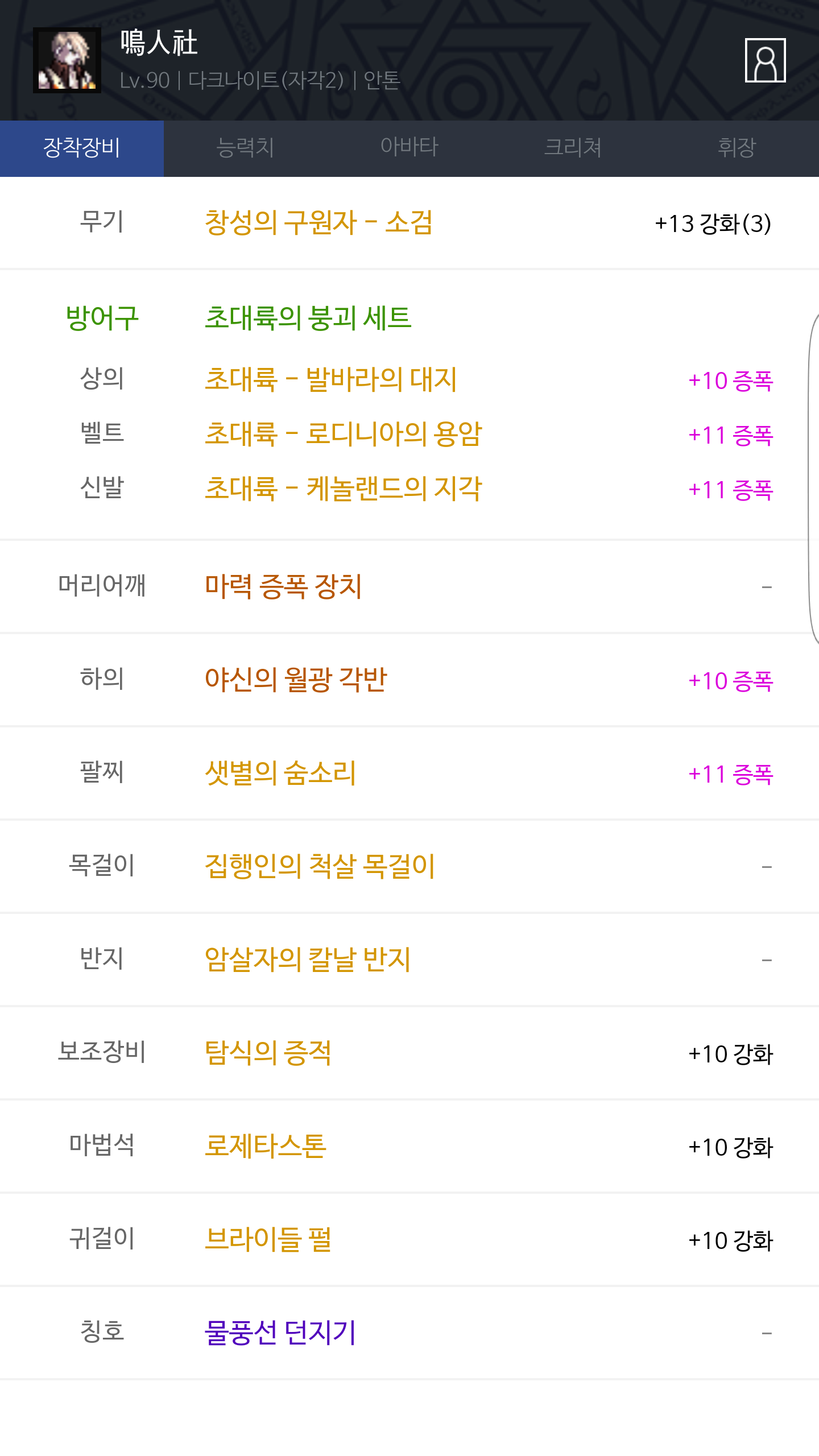Open 브라이들 펄 earring item
Viewport: 819px width, 1456px height.
267,1239
